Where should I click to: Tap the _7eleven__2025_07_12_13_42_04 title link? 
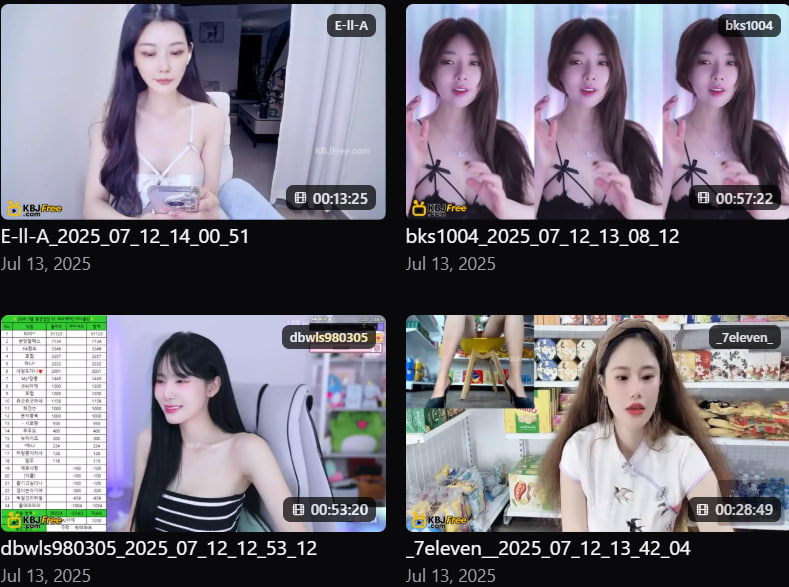pyautogui.click(x=548, y=548)
